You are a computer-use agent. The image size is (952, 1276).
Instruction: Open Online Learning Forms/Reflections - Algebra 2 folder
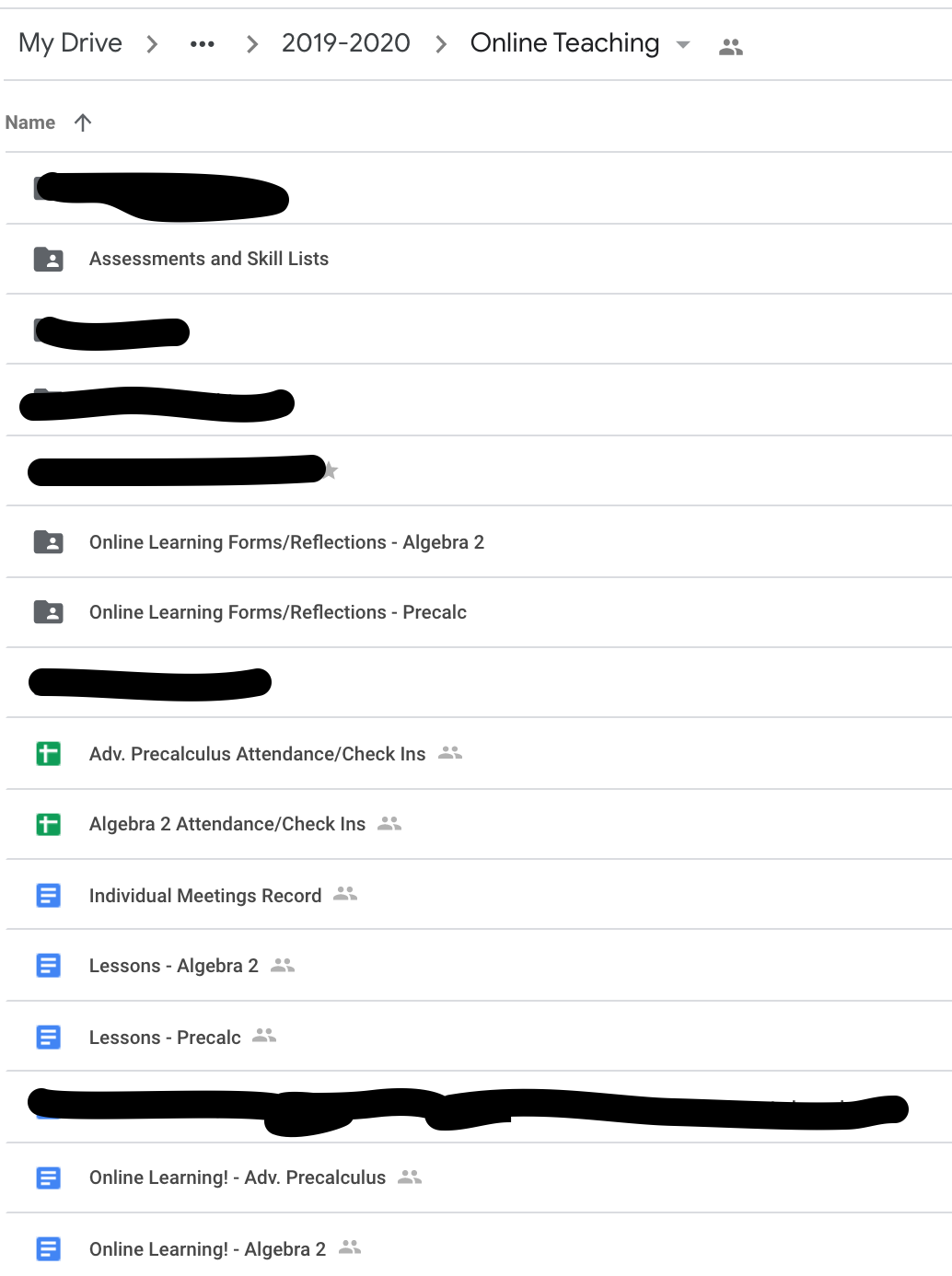tap(285, 542)
